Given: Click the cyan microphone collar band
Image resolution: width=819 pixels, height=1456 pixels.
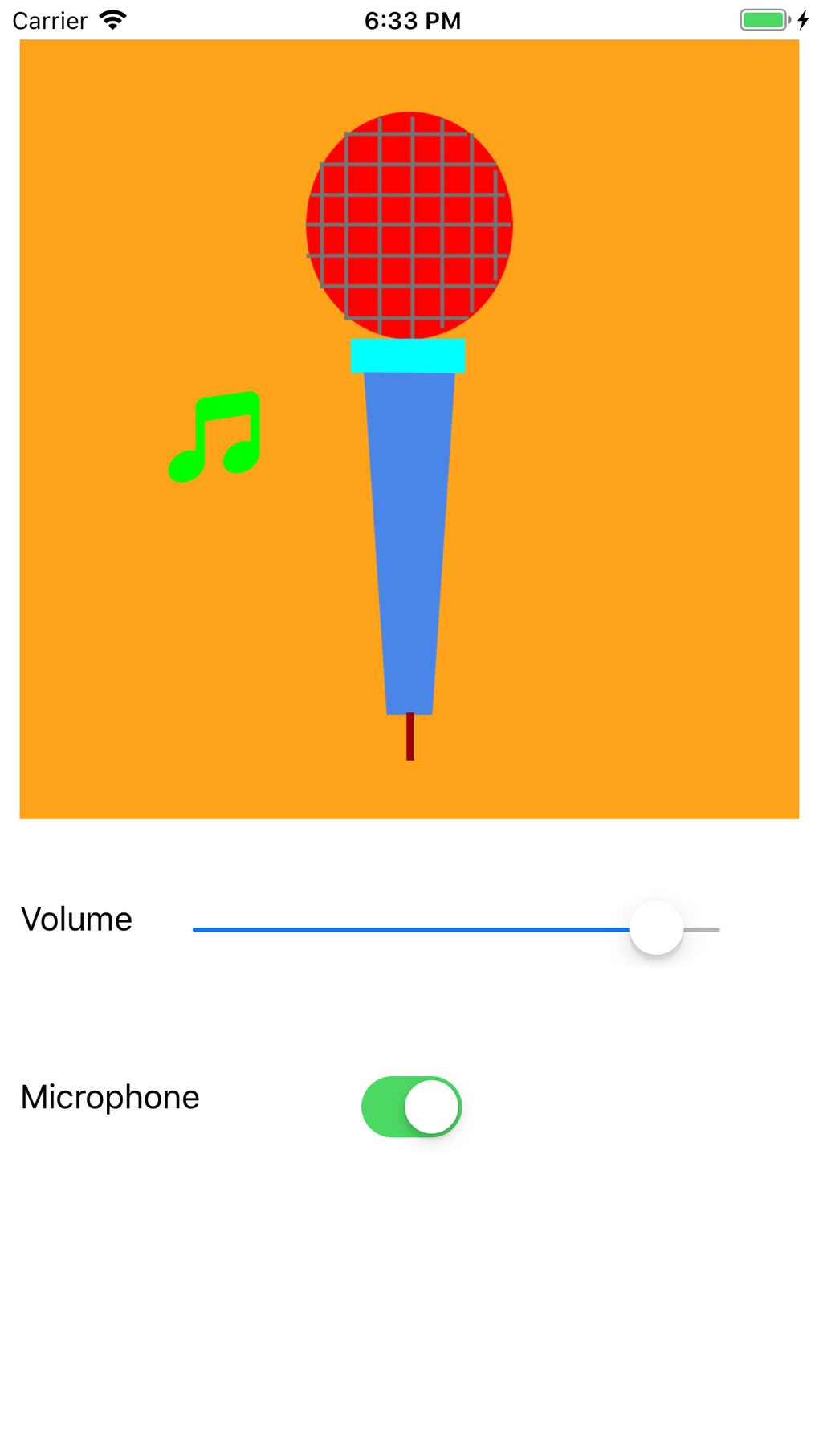Looking at the screenshot, I should tap(407, 357).
